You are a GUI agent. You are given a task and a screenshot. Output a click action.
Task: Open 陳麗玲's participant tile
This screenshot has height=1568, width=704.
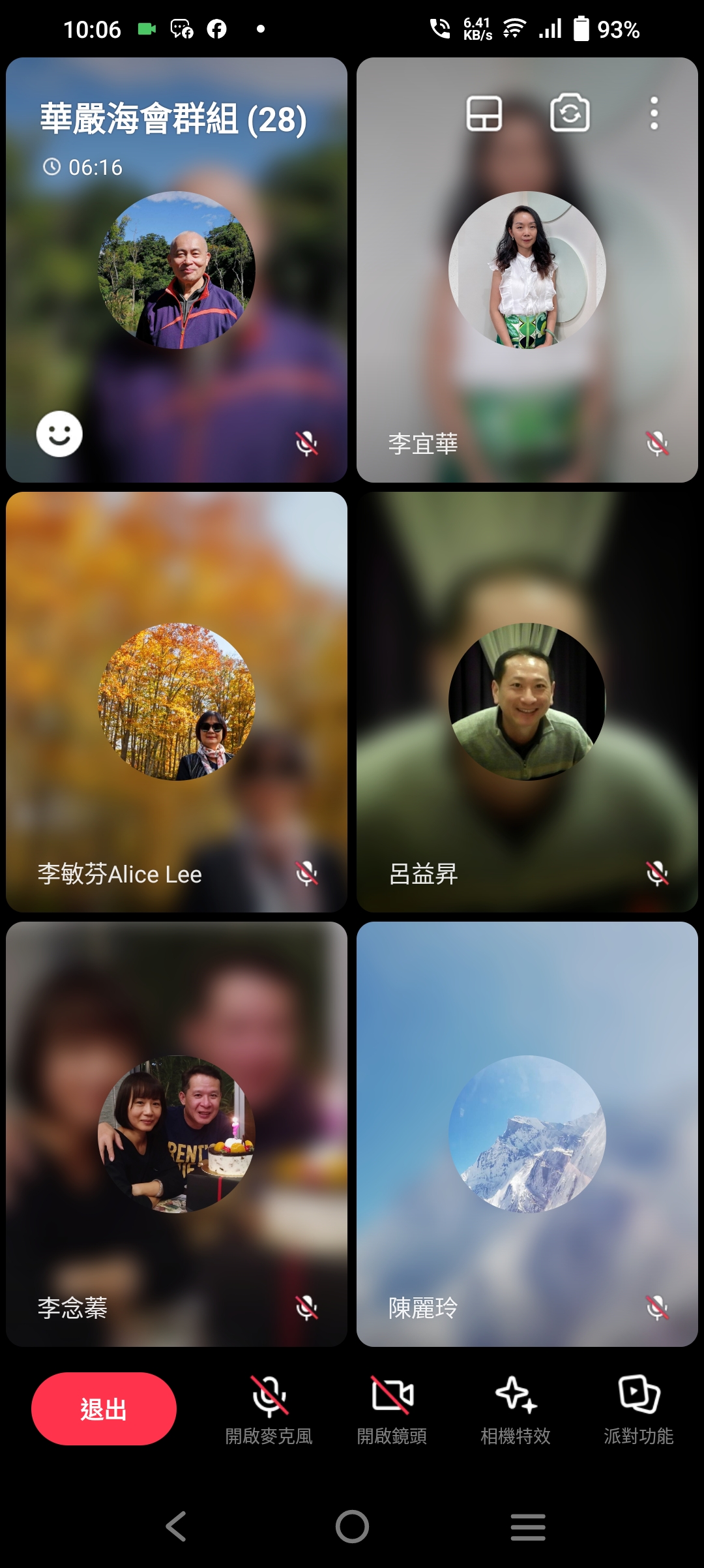tap(527, 1134)
